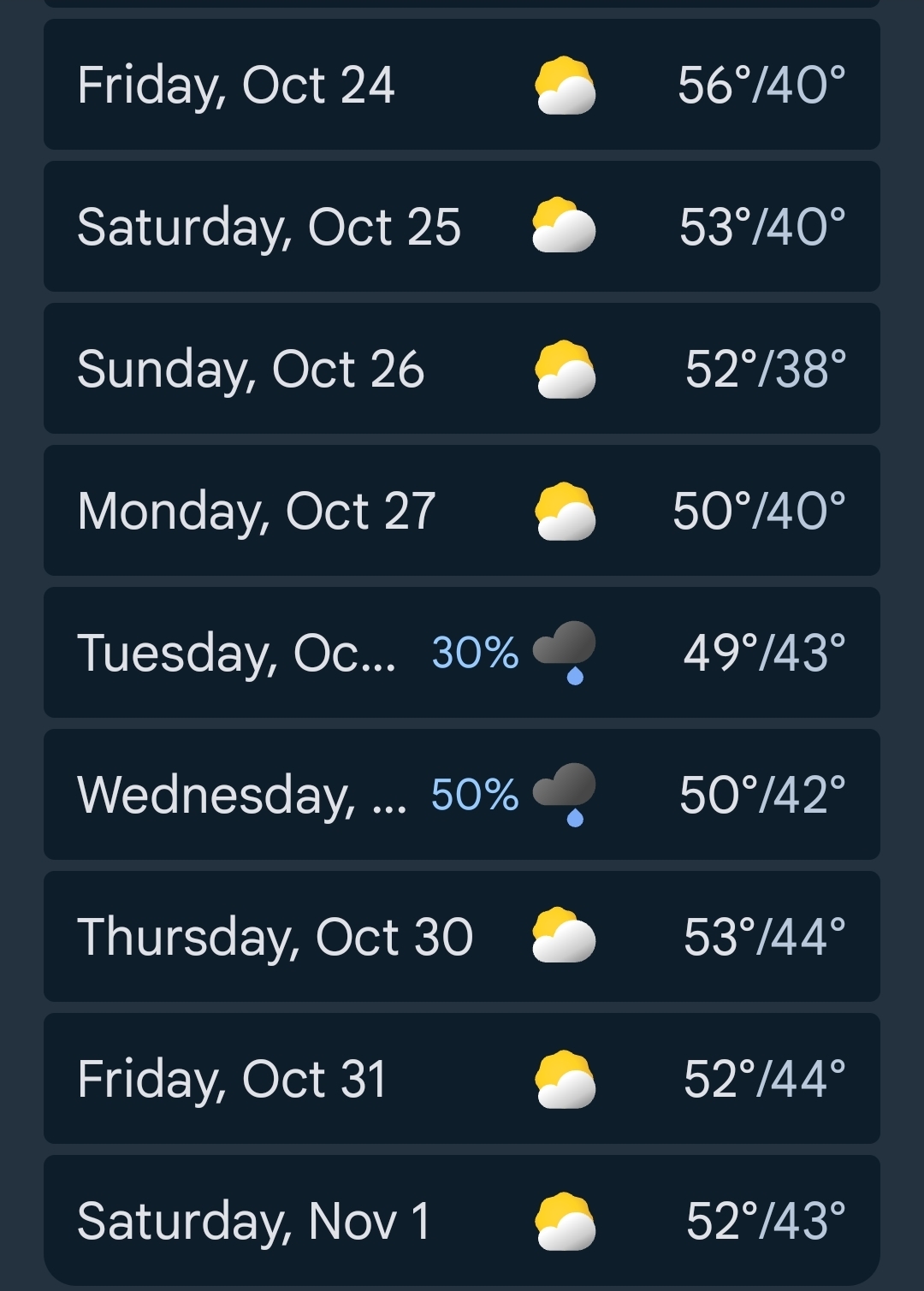Tap the Friday, Oct 31 row
Image resolution: width=924 pixels, height=1291 pixels.
tap(462, 1079)
